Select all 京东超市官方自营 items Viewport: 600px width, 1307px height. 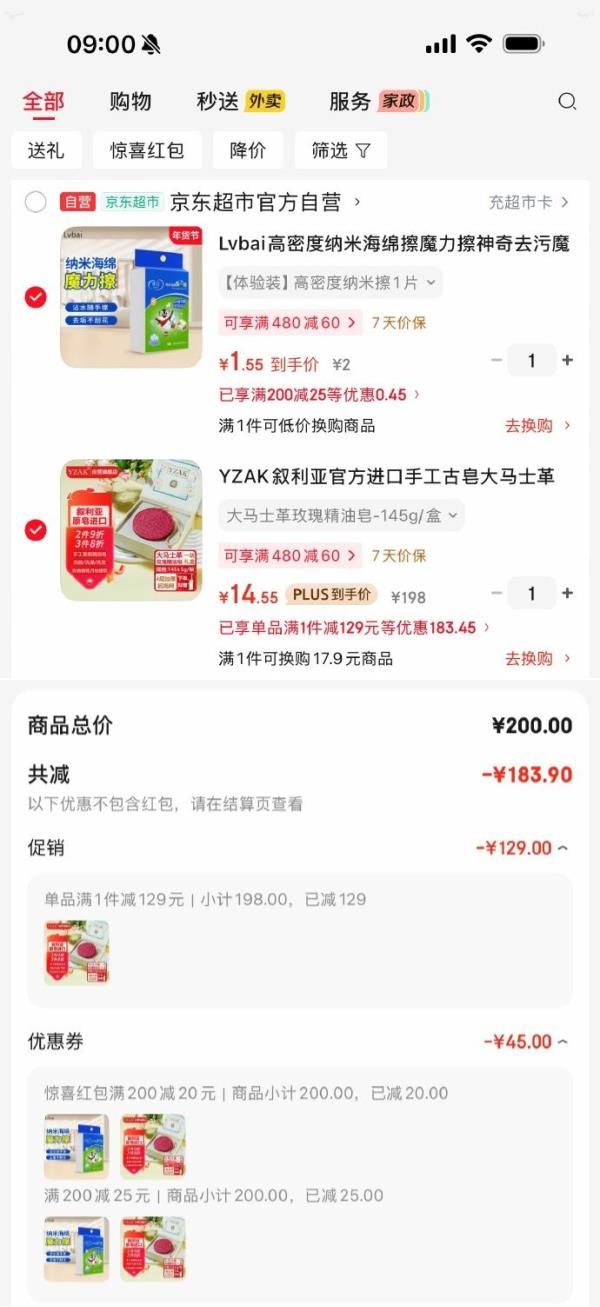coord(36,202)
